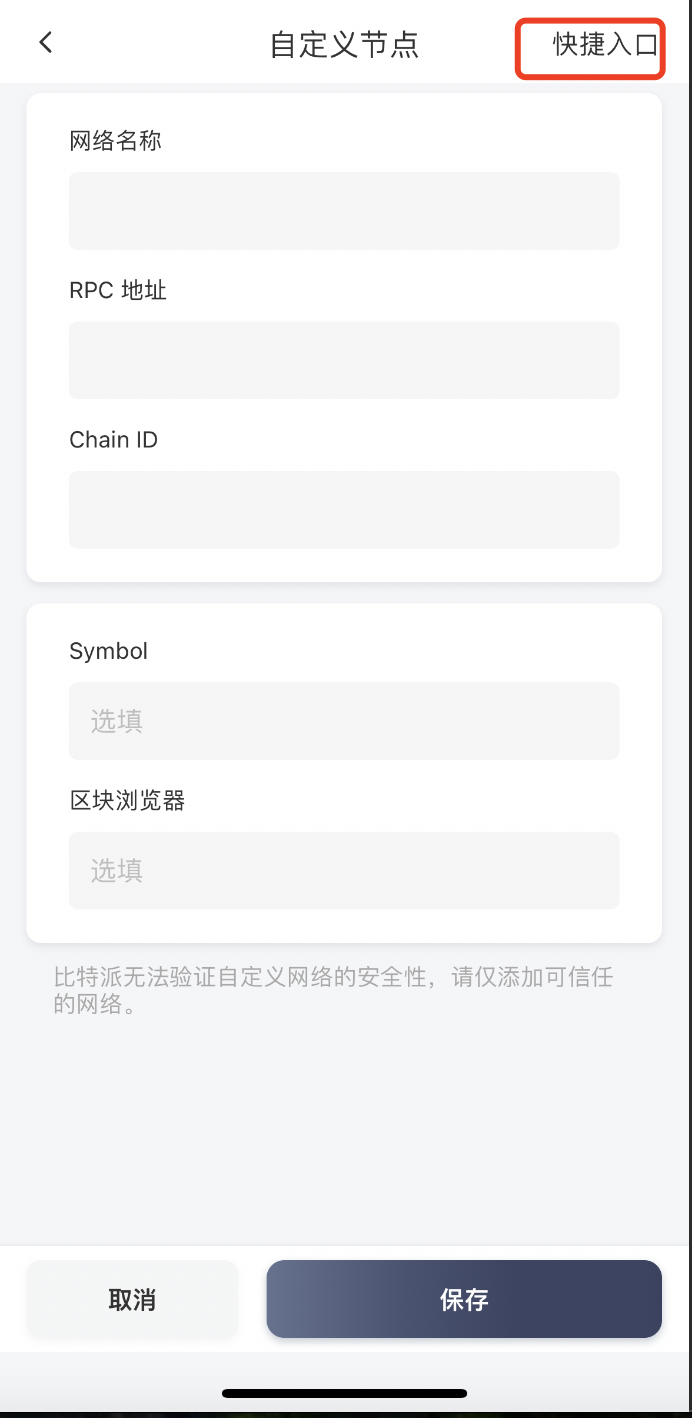Save the custom node with 保存

pos(464,1299)
